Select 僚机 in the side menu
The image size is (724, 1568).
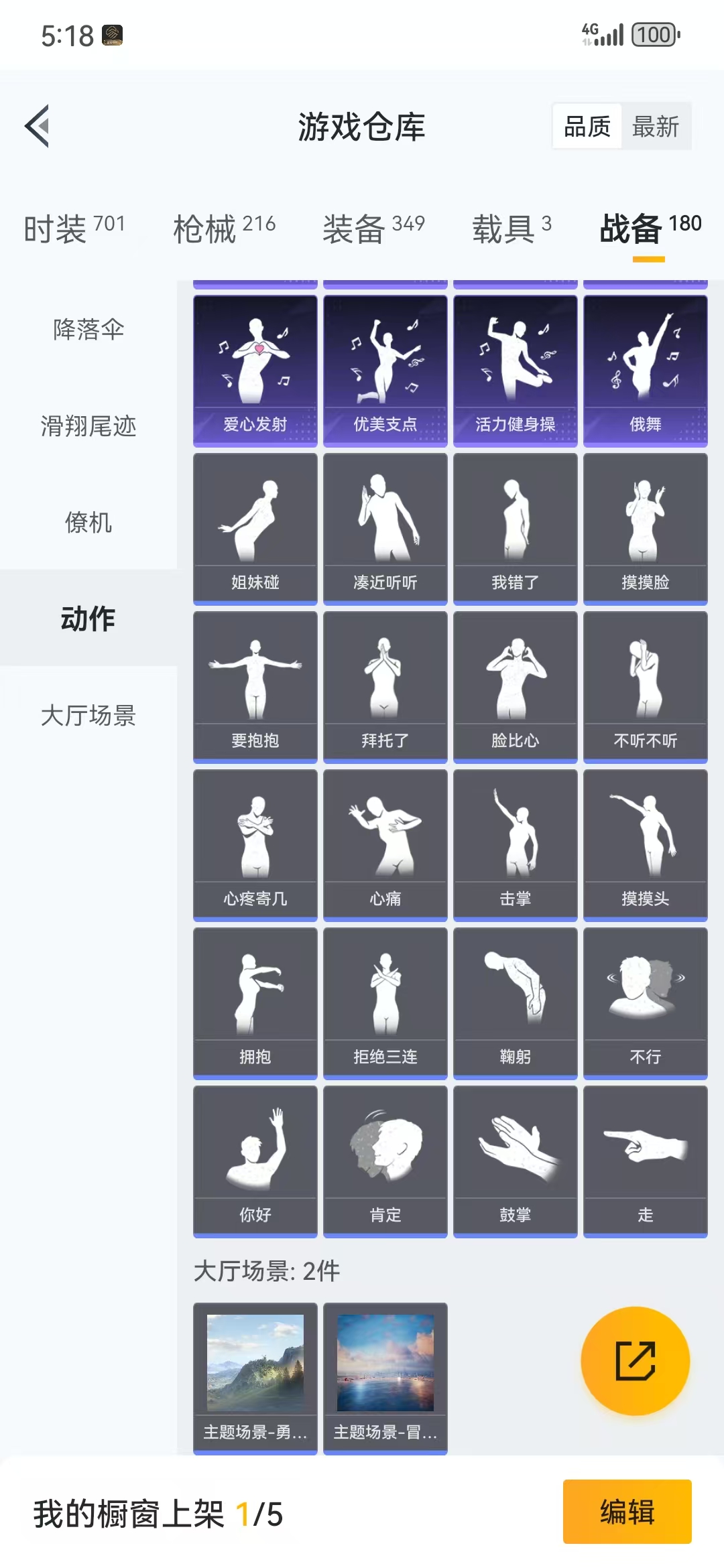coord(88,523)
